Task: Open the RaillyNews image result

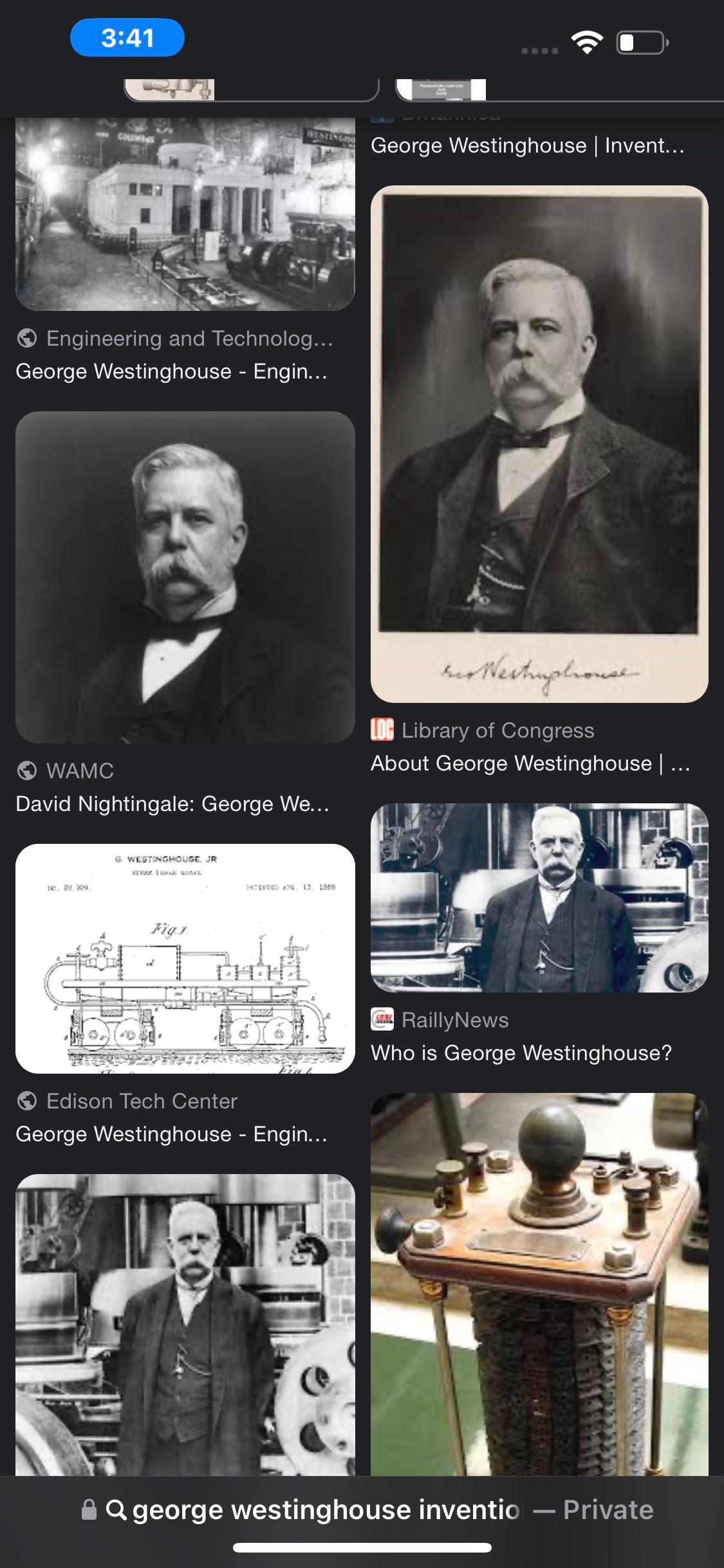Action: (539, 897)
